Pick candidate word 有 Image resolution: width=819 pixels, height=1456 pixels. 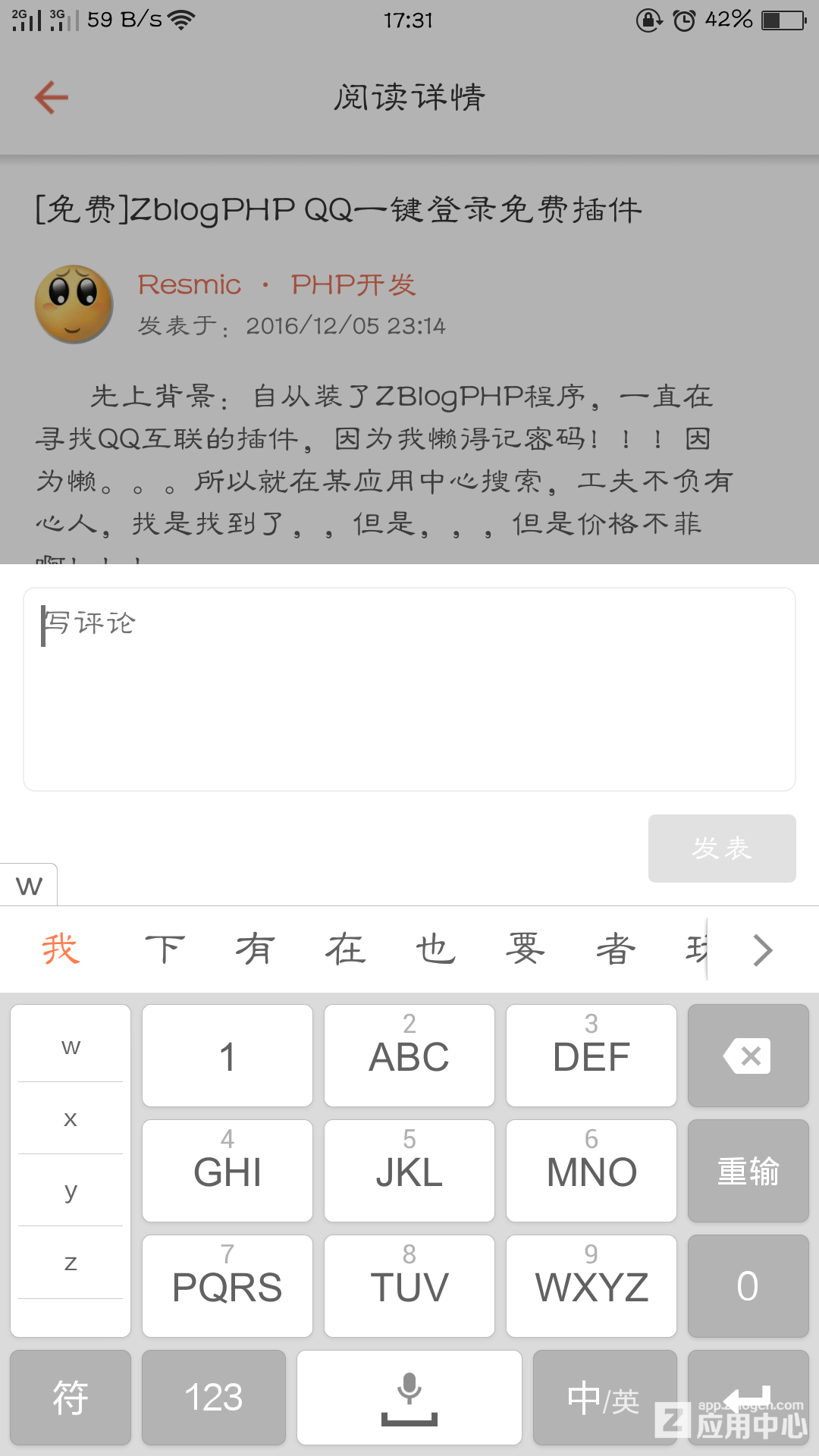[x=255, y=949]
